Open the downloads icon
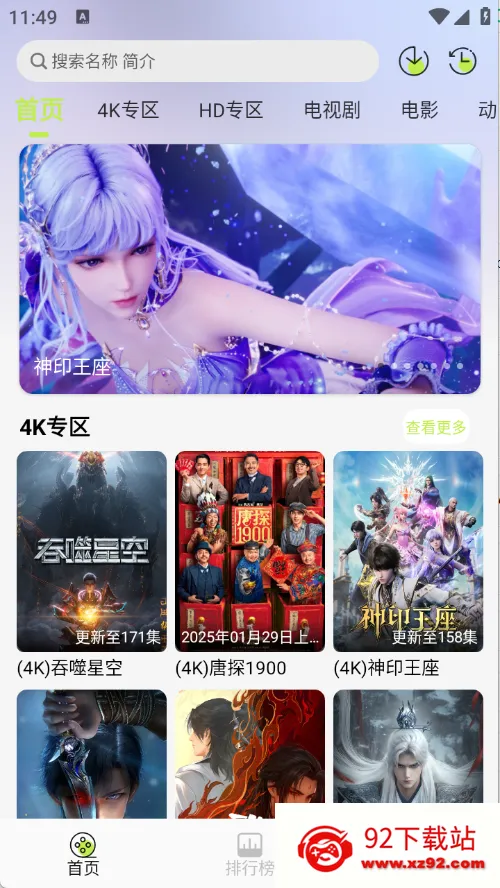The image size is (500, 888). point(413,61)
